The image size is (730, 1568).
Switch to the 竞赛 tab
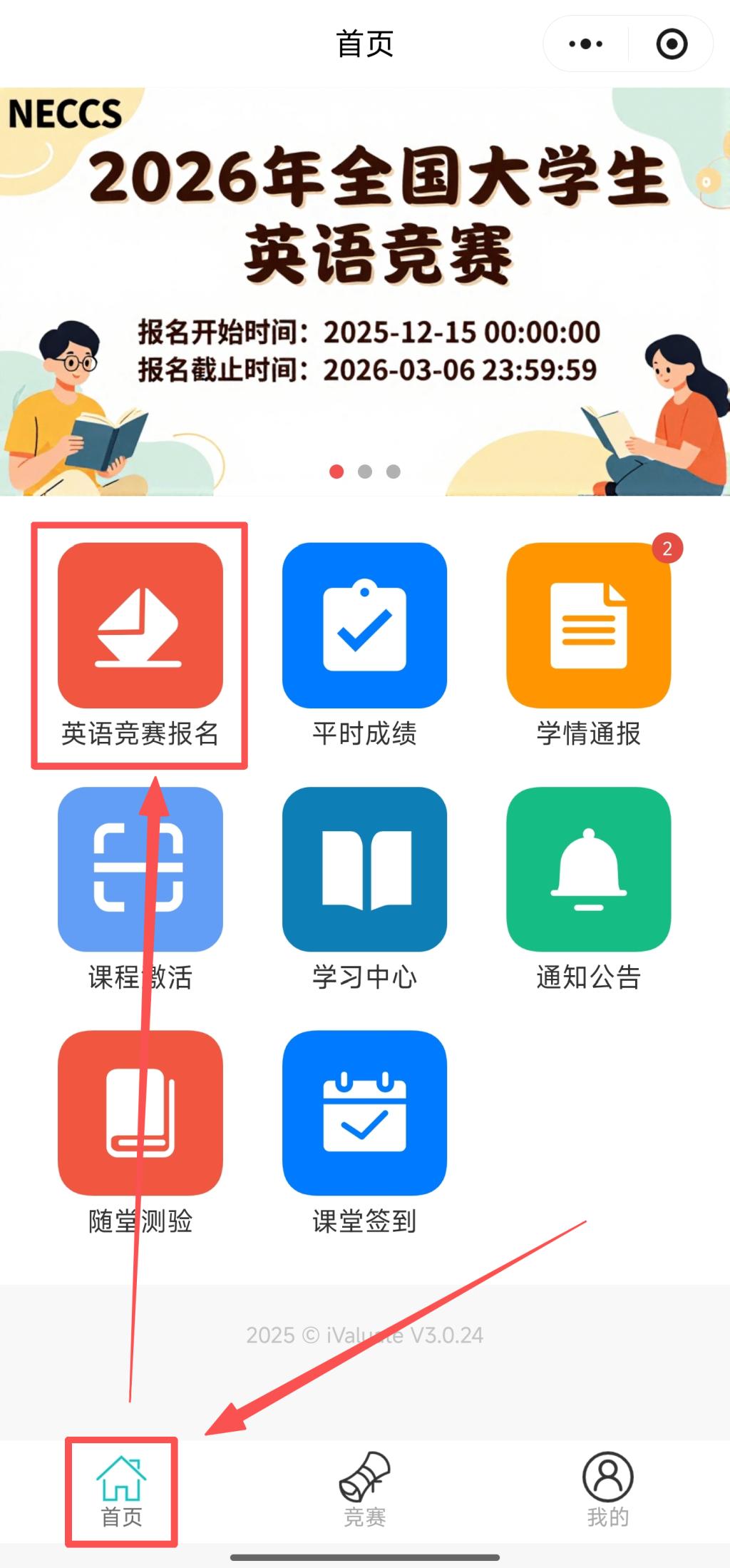[x=364, y=1492]
